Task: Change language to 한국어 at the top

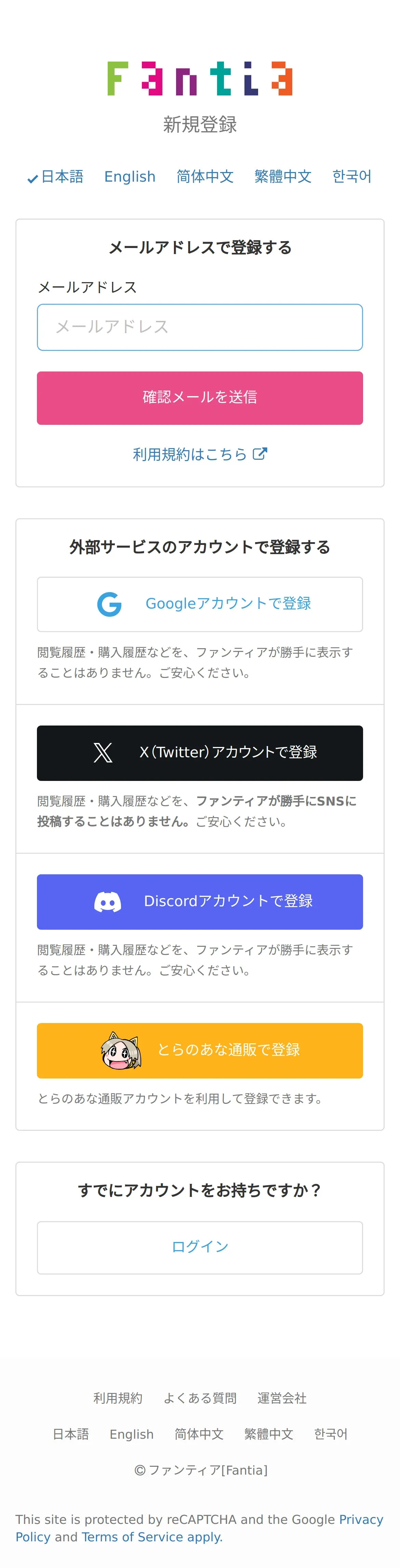Action: [x=351, y=177]
